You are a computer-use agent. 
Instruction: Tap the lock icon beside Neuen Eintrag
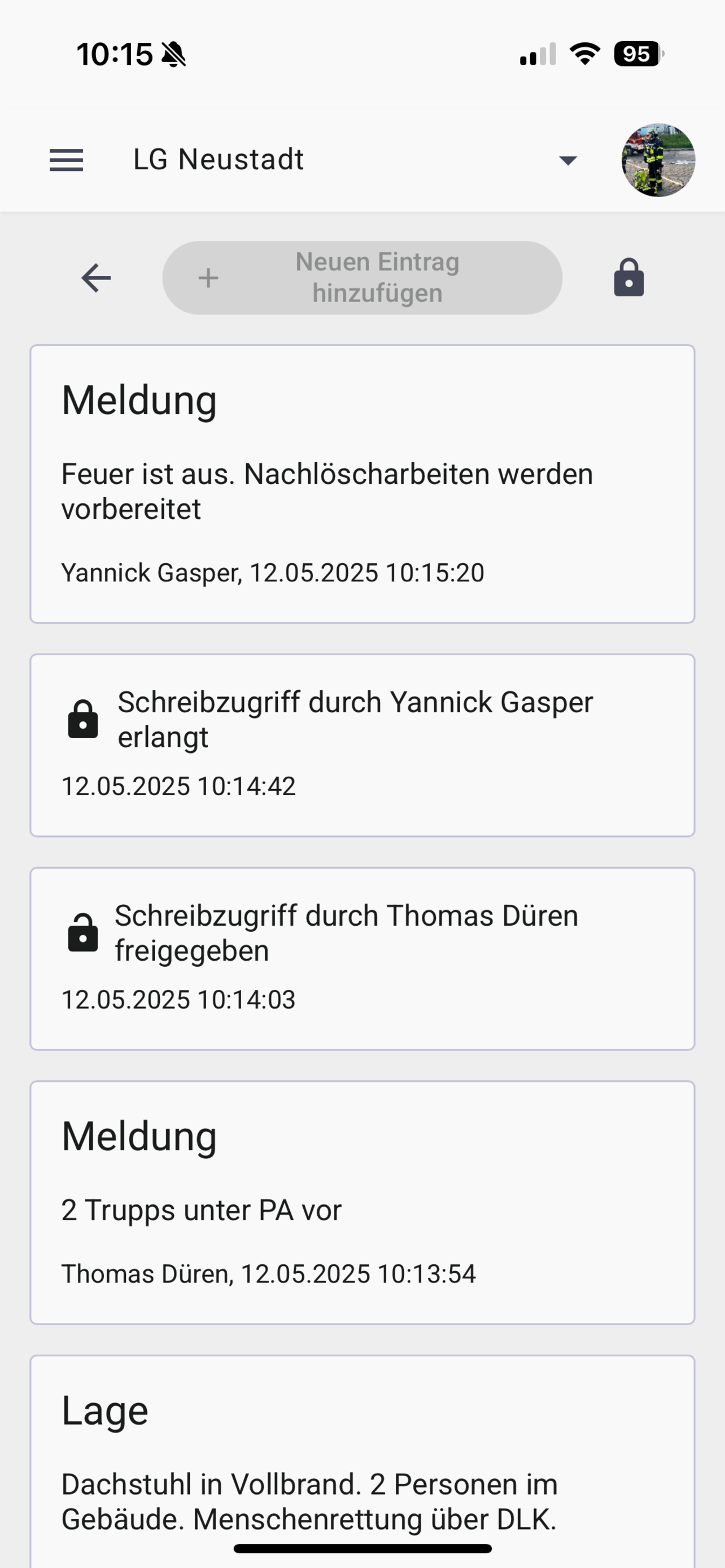click(x=629, y=278)
